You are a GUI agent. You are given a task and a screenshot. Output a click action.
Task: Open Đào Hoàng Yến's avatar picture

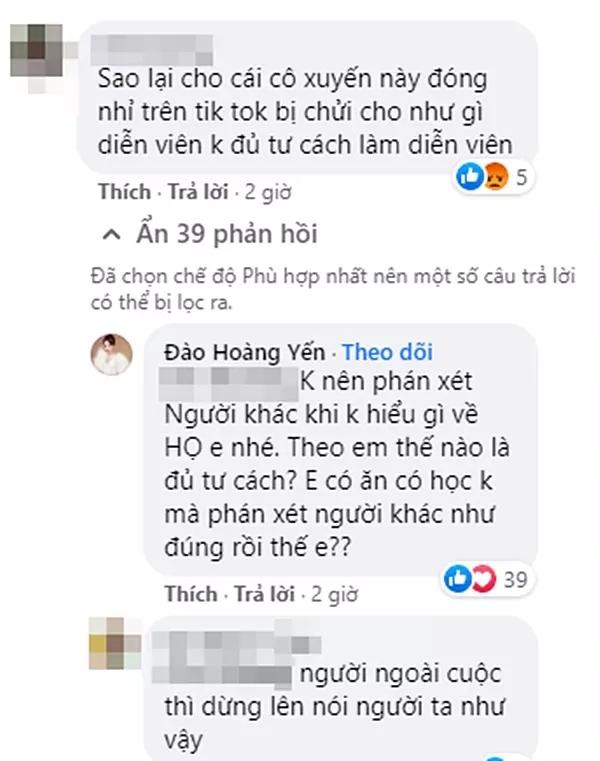(111, 355)
